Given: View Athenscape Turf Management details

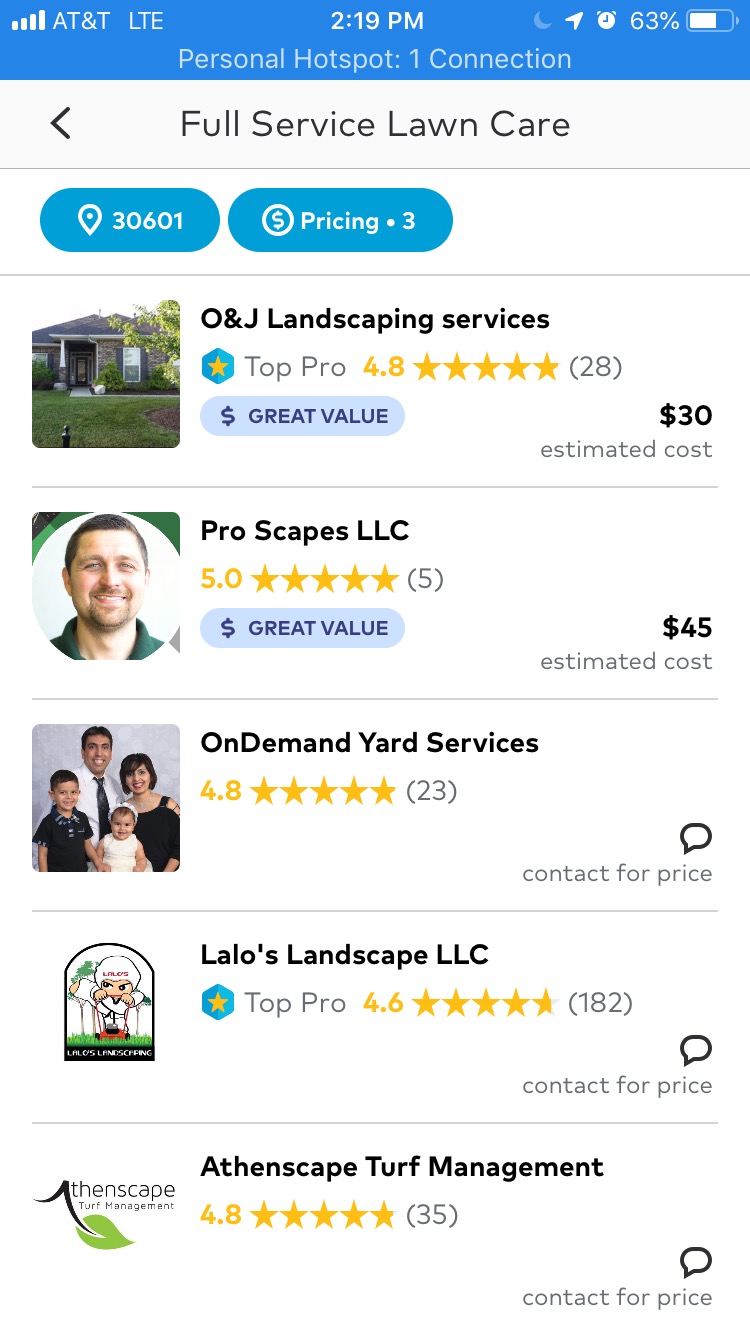Looking at the screenshot, I should pyautogui.click(x=402, y=1167).
